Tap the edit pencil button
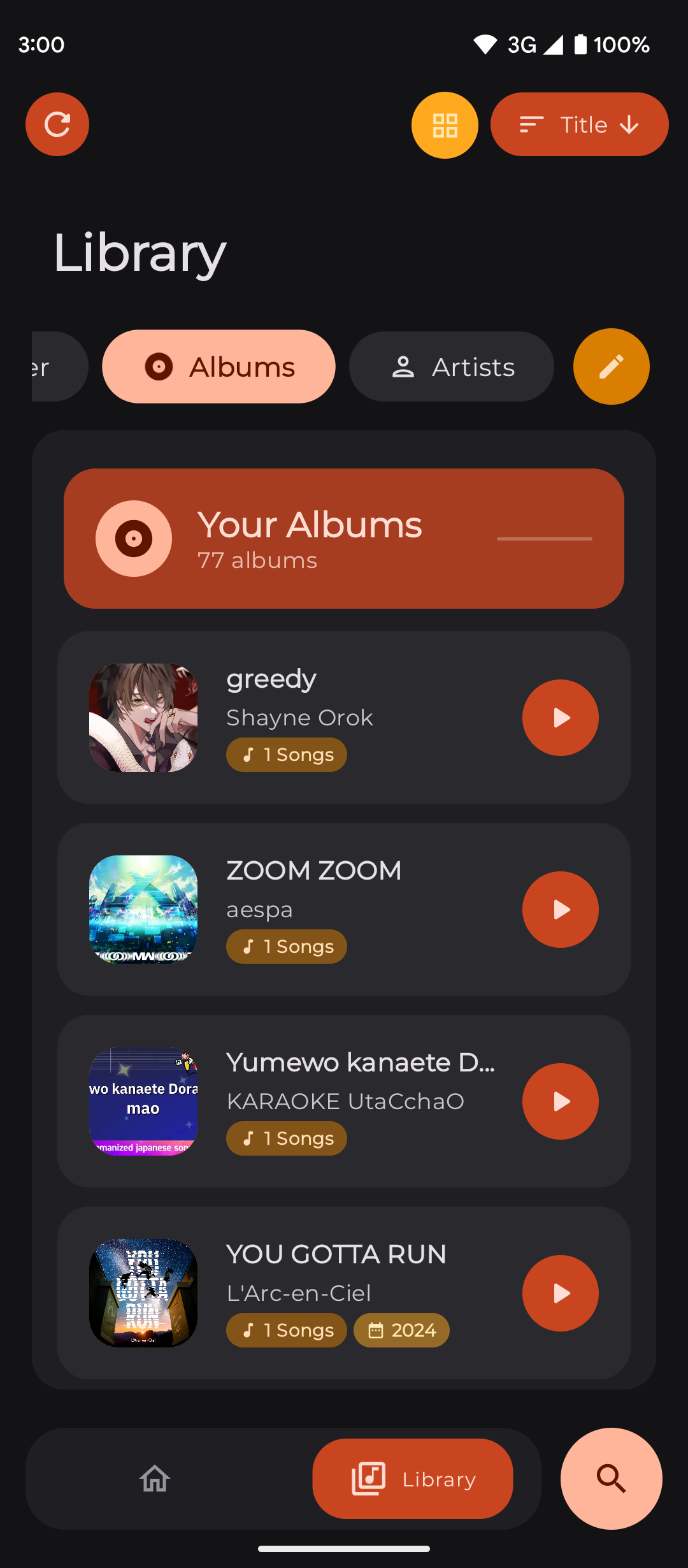Image resolution: width=688 pixels, height=1568 pixels. [611, 367]
